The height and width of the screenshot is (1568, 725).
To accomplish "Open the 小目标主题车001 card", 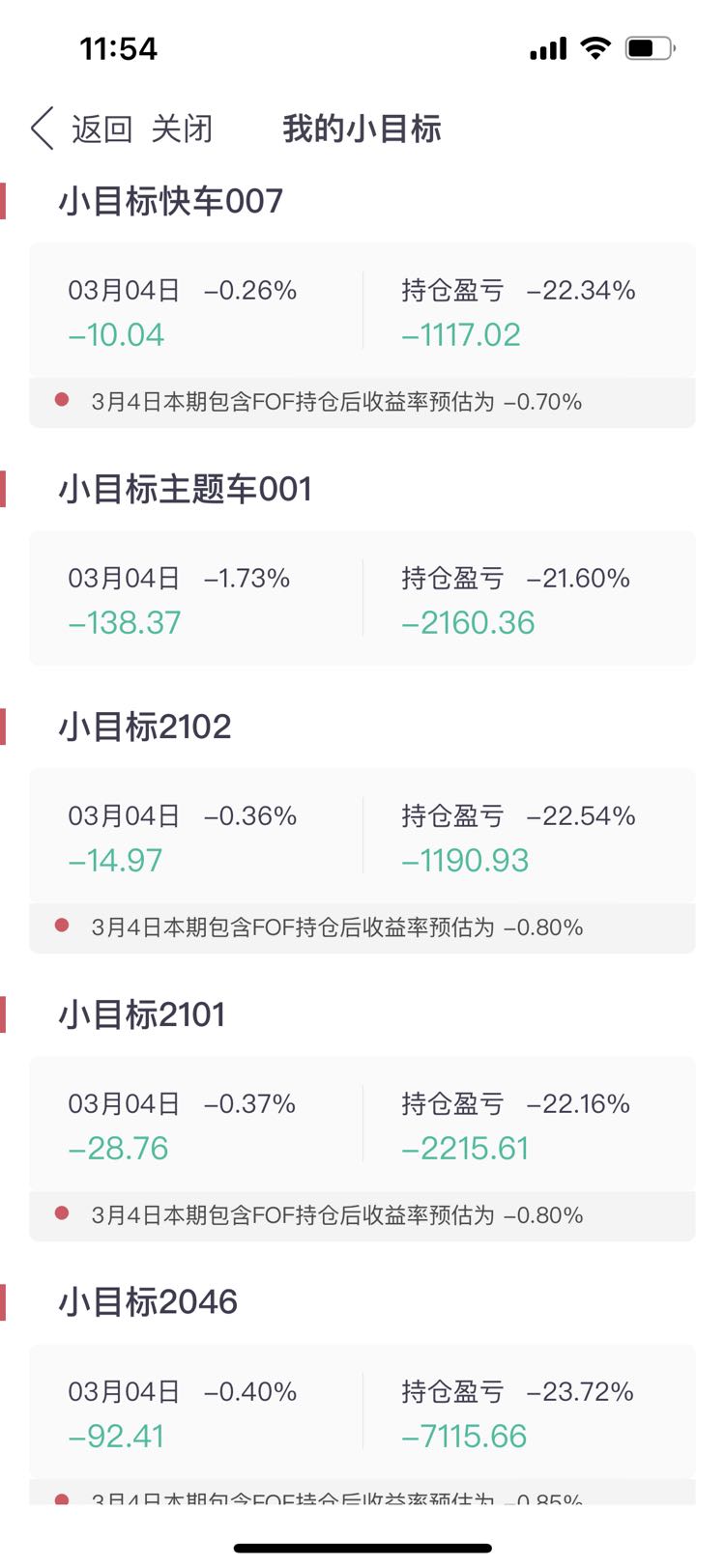I will click(x=362, y=598).
